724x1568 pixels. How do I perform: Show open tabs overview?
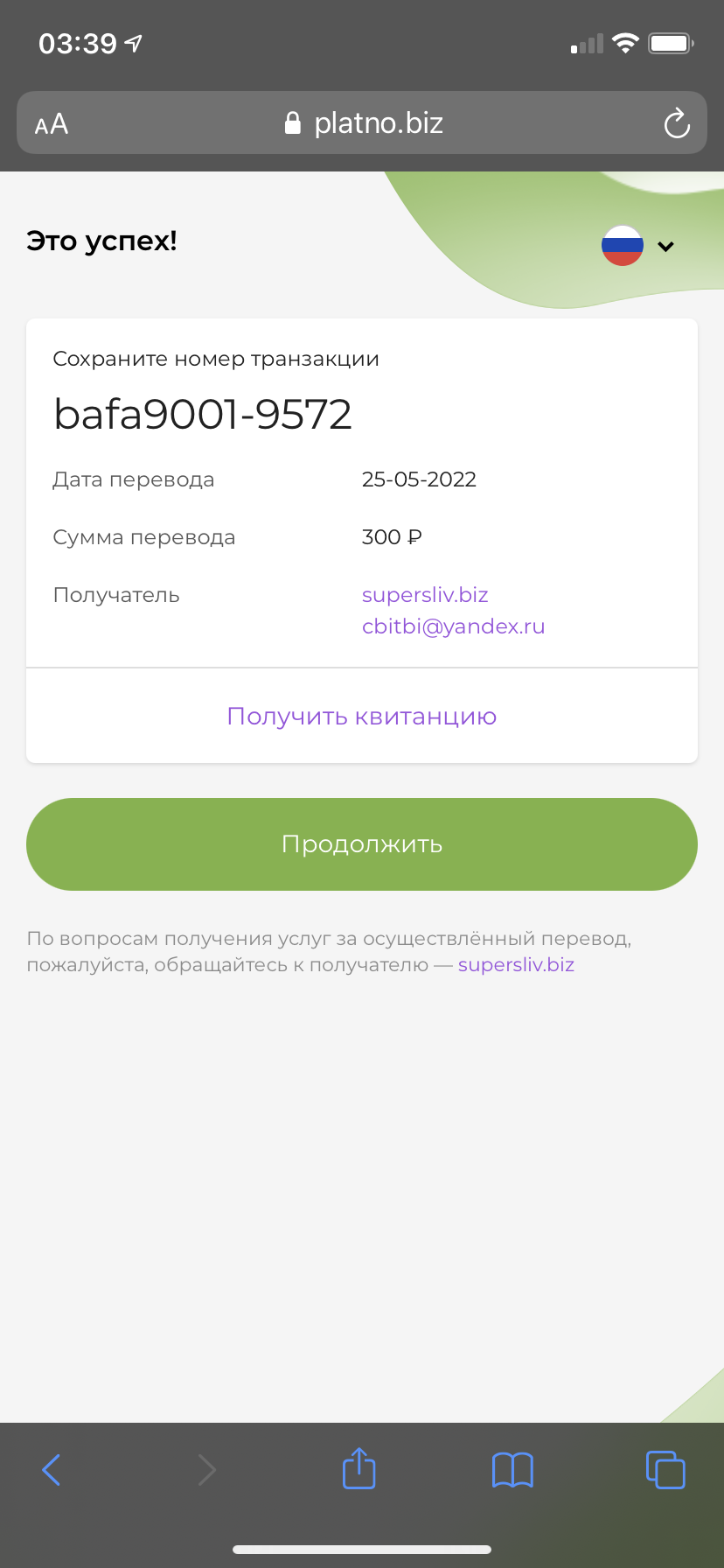click(665, 1469)
